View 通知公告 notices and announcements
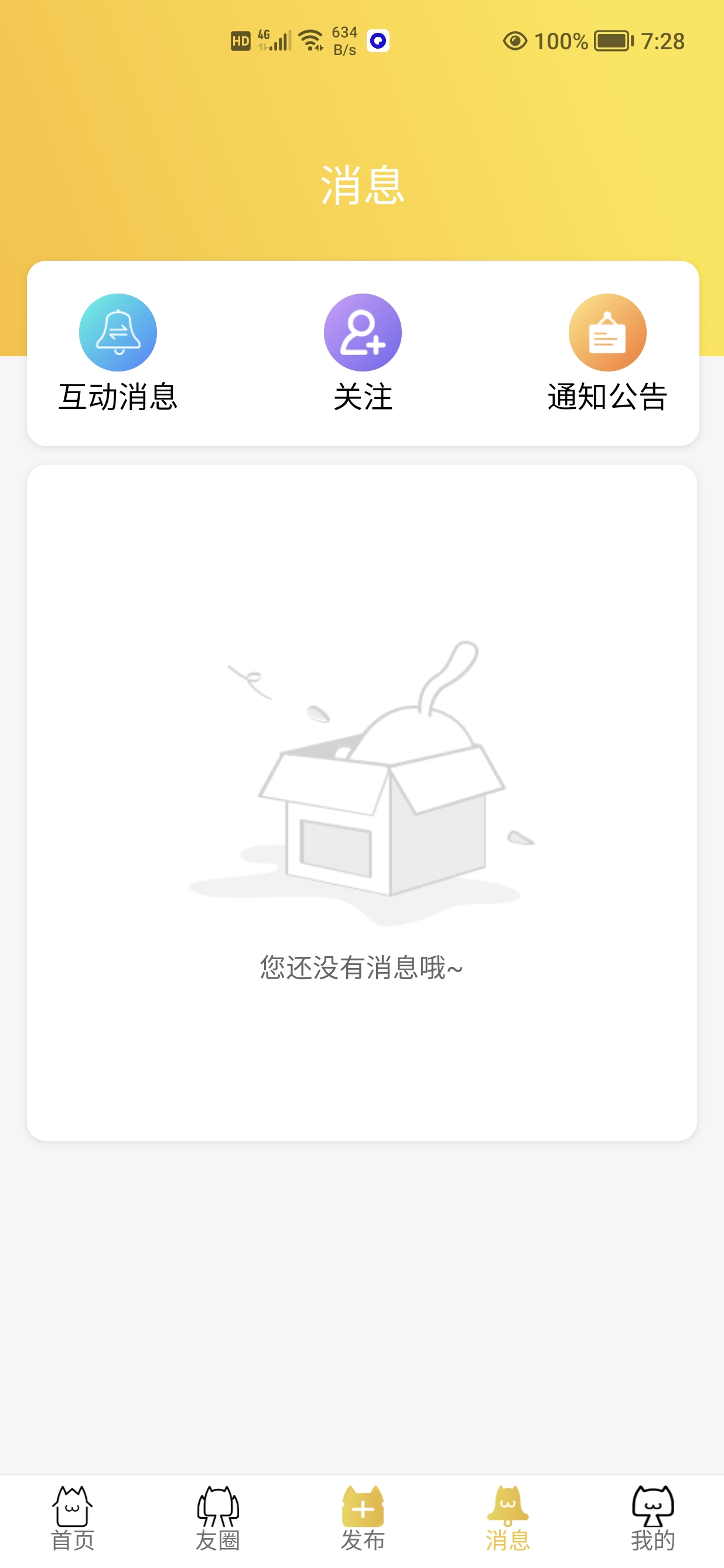Viewport: 724px width, 1568px height. pyautogui.click(x=607, y=352)
